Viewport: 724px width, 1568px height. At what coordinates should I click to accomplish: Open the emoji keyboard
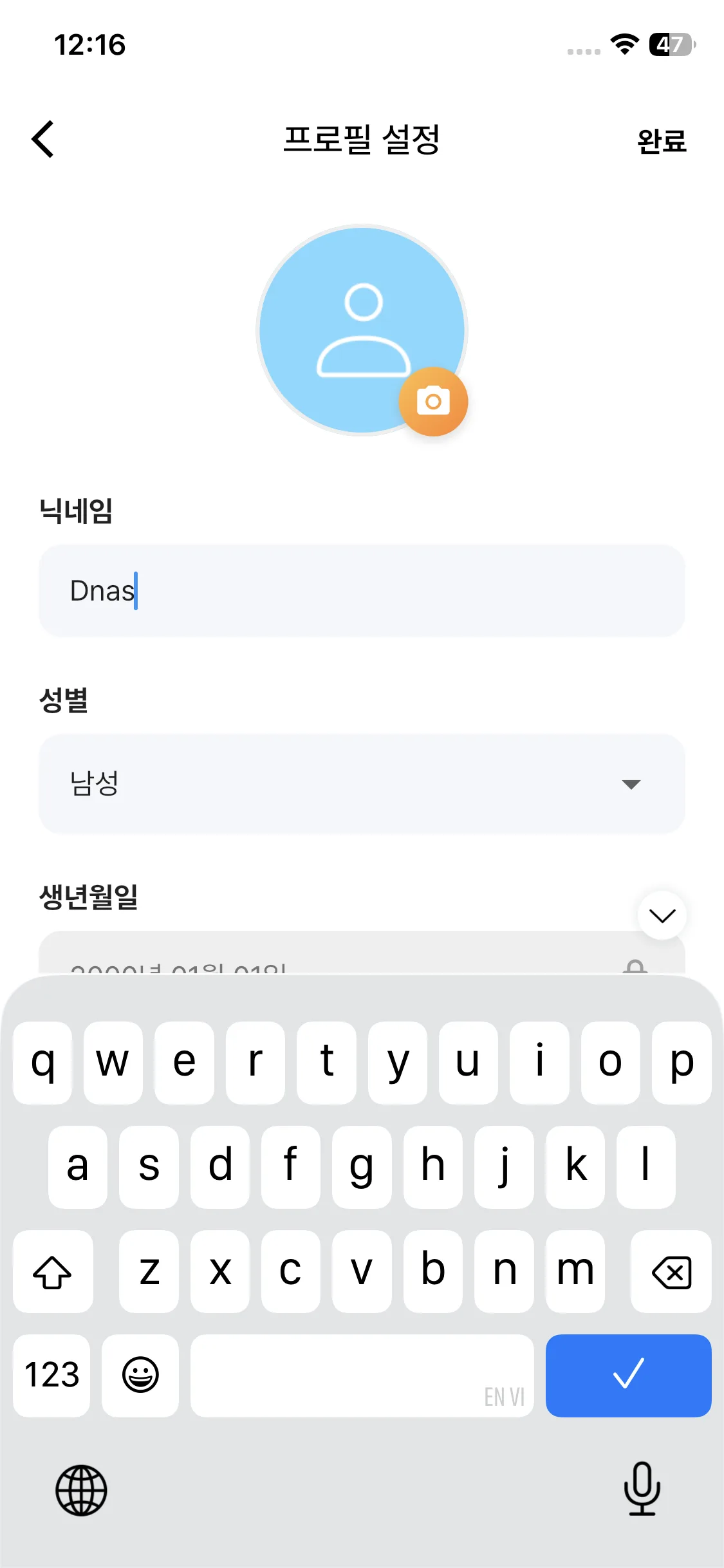pos(140,1376)
